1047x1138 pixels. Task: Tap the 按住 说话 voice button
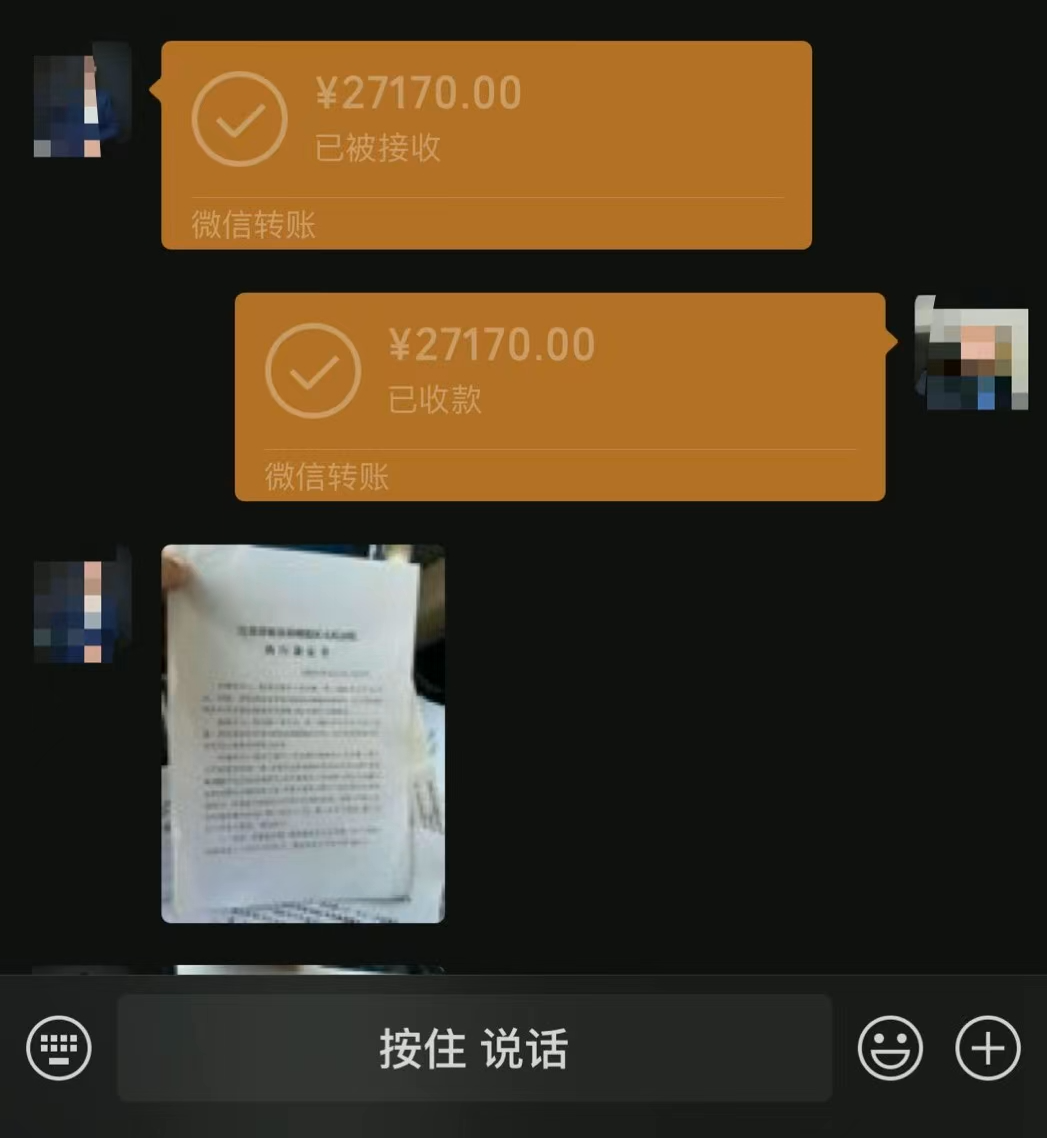pos(474,1048)
